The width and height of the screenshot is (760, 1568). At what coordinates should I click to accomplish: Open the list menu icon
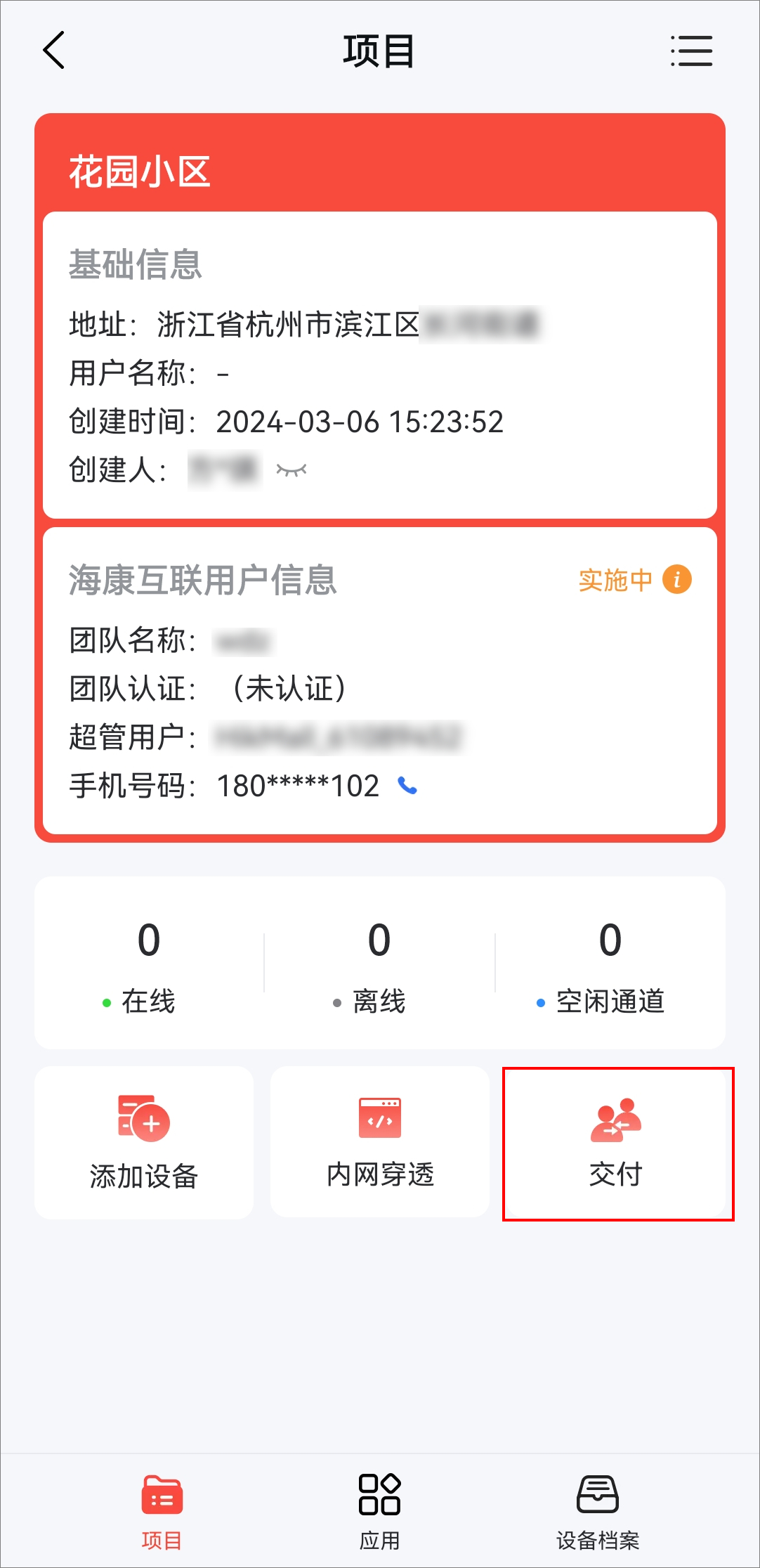coord(691,51)
